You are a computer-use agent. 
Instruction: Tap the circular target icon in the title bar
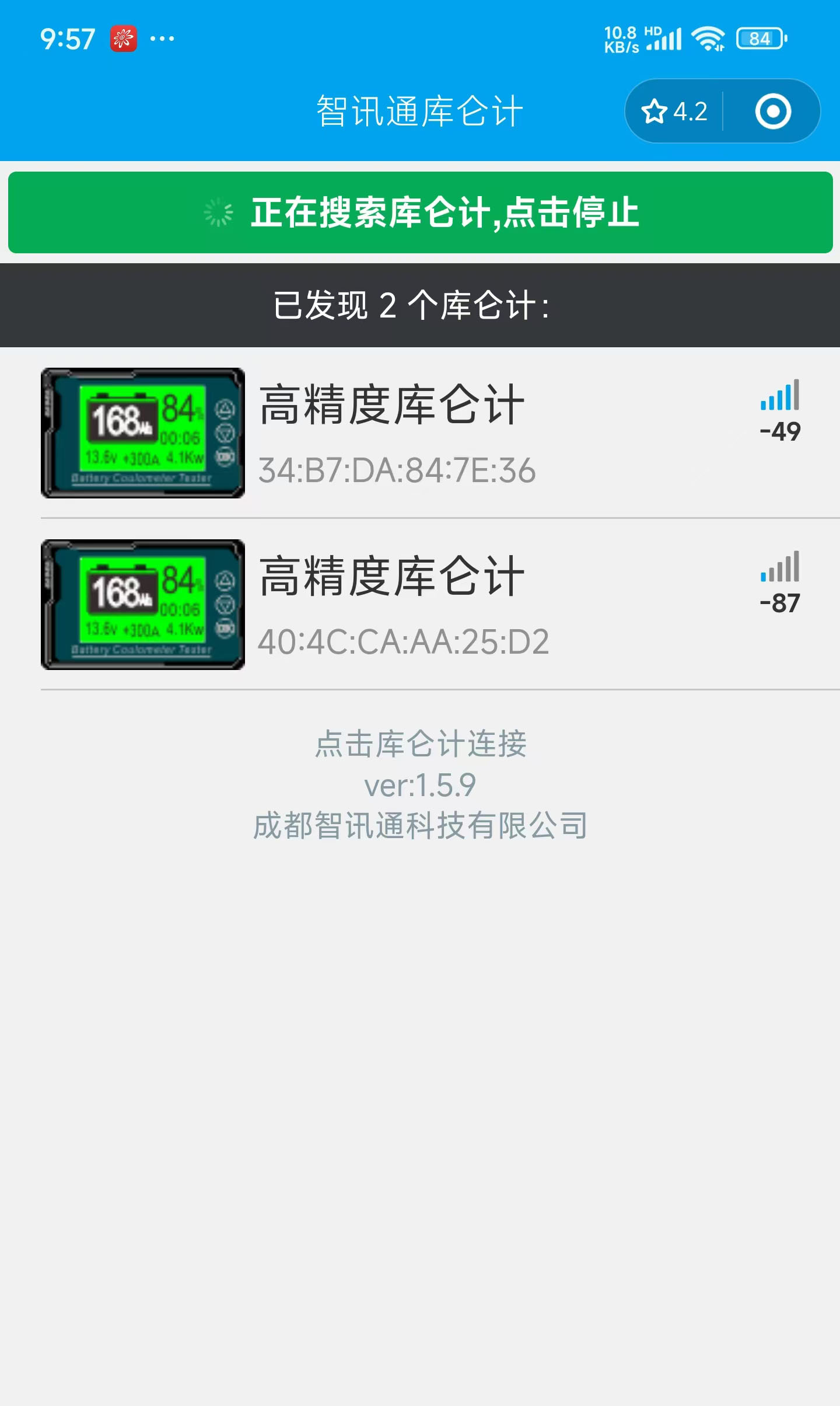772,111
